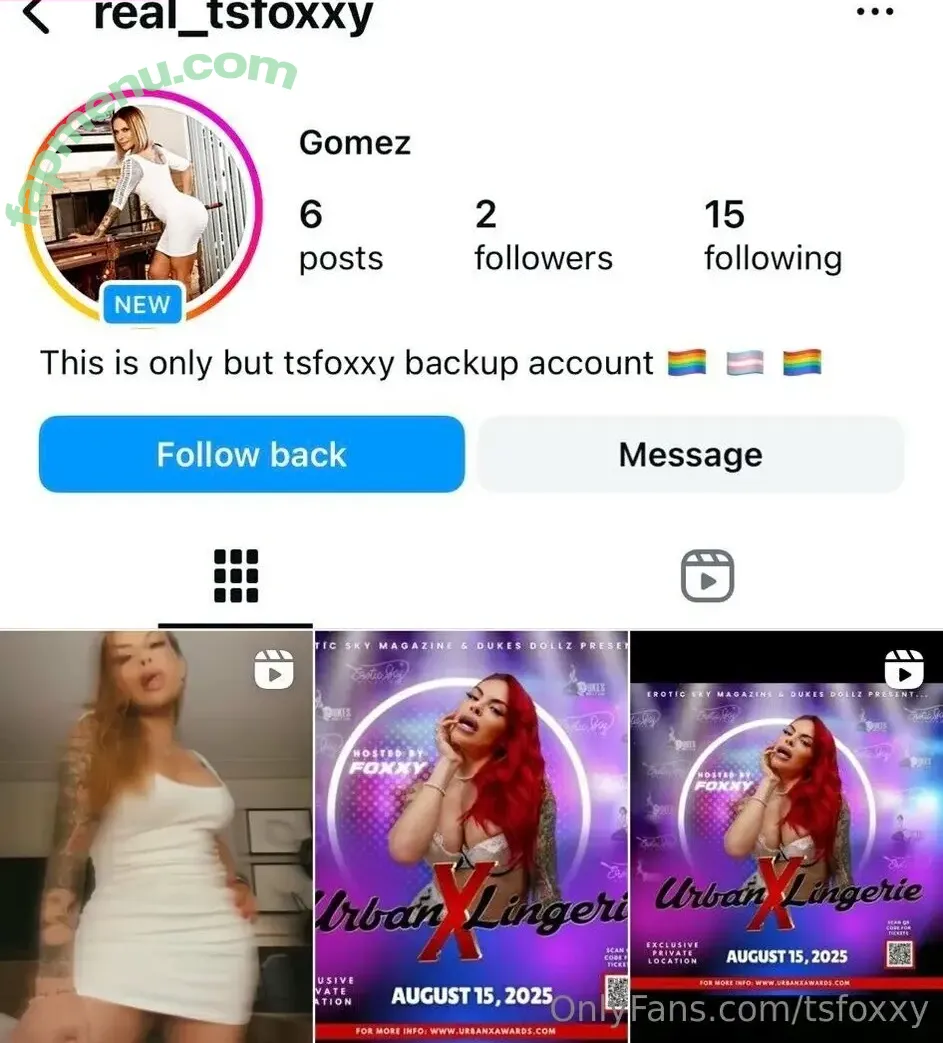Go back using the top arrow

(x=36, y=15)
